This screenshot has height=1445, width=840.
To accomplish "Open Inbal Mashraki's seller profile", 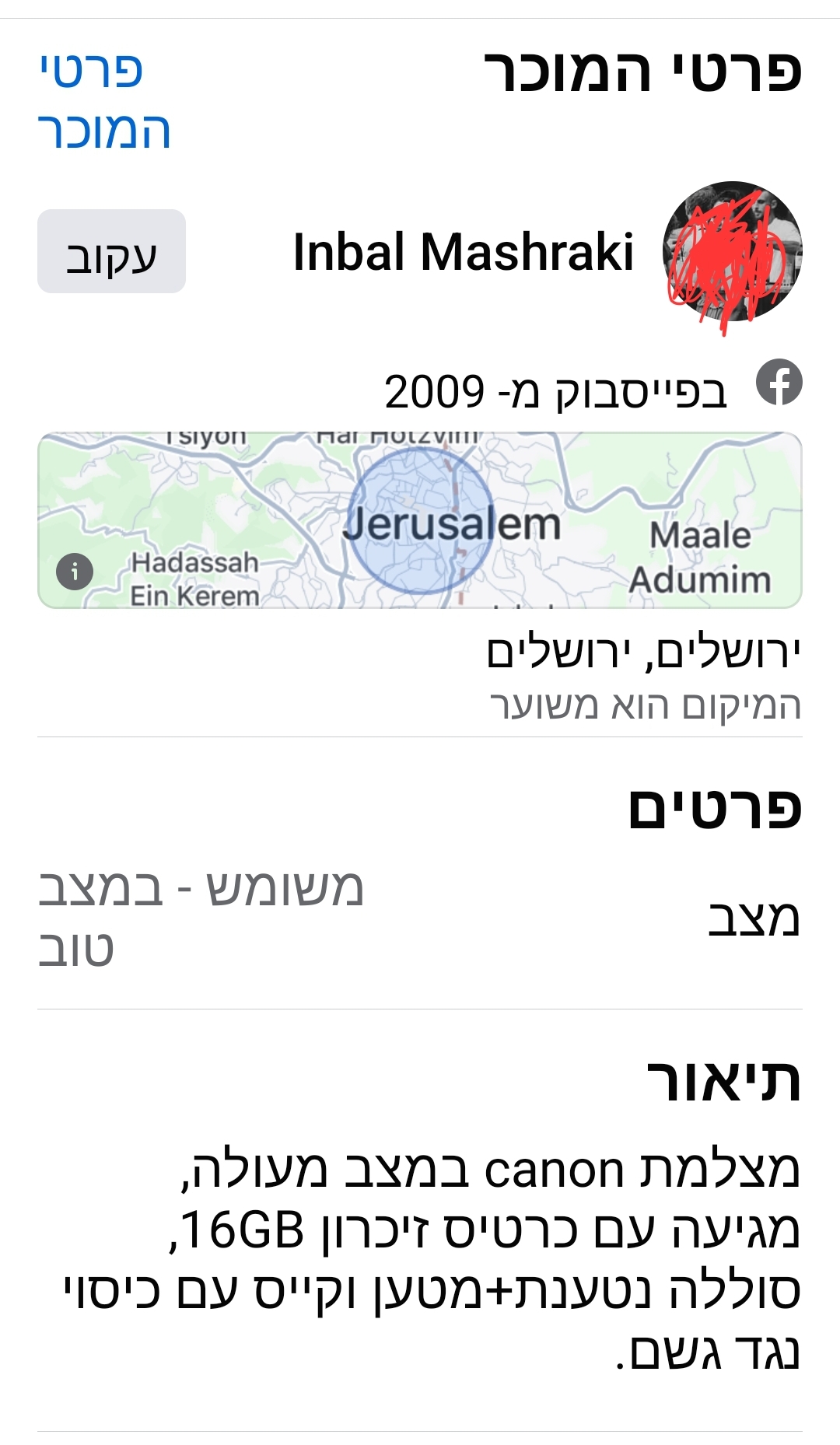I will (463, 252).
